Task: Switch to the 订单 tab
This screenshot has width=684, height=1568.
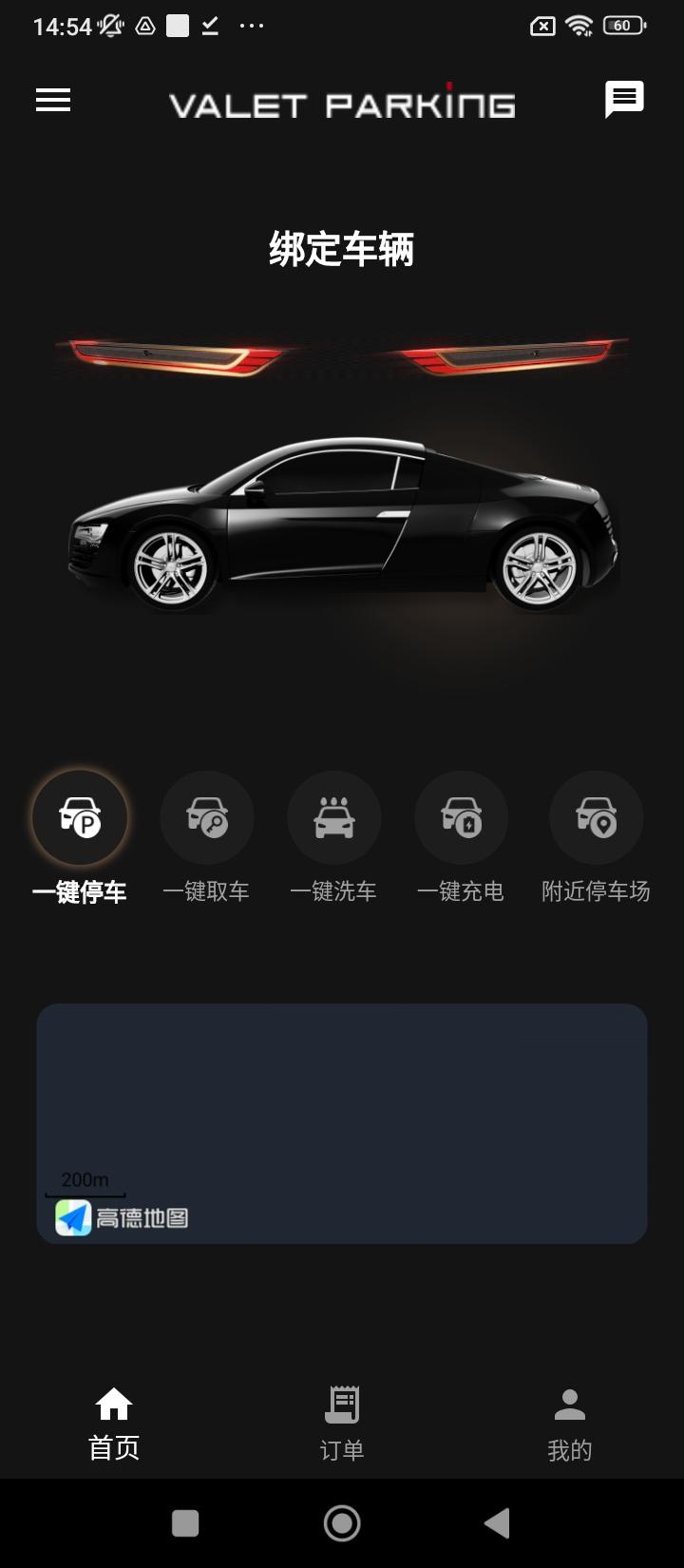Action: (341, 1416)
